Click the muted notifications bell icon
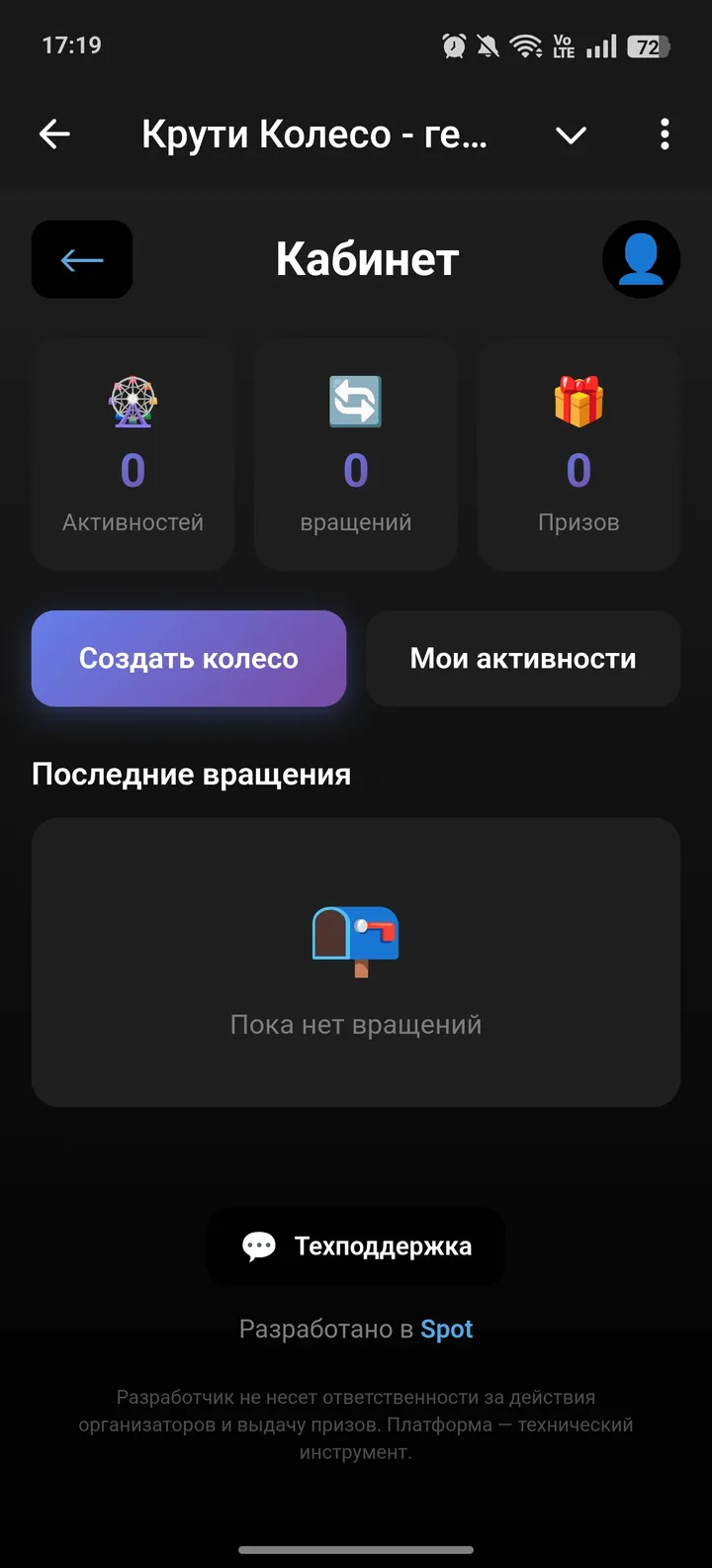The image size is (712, 1568). pos(487,45)
